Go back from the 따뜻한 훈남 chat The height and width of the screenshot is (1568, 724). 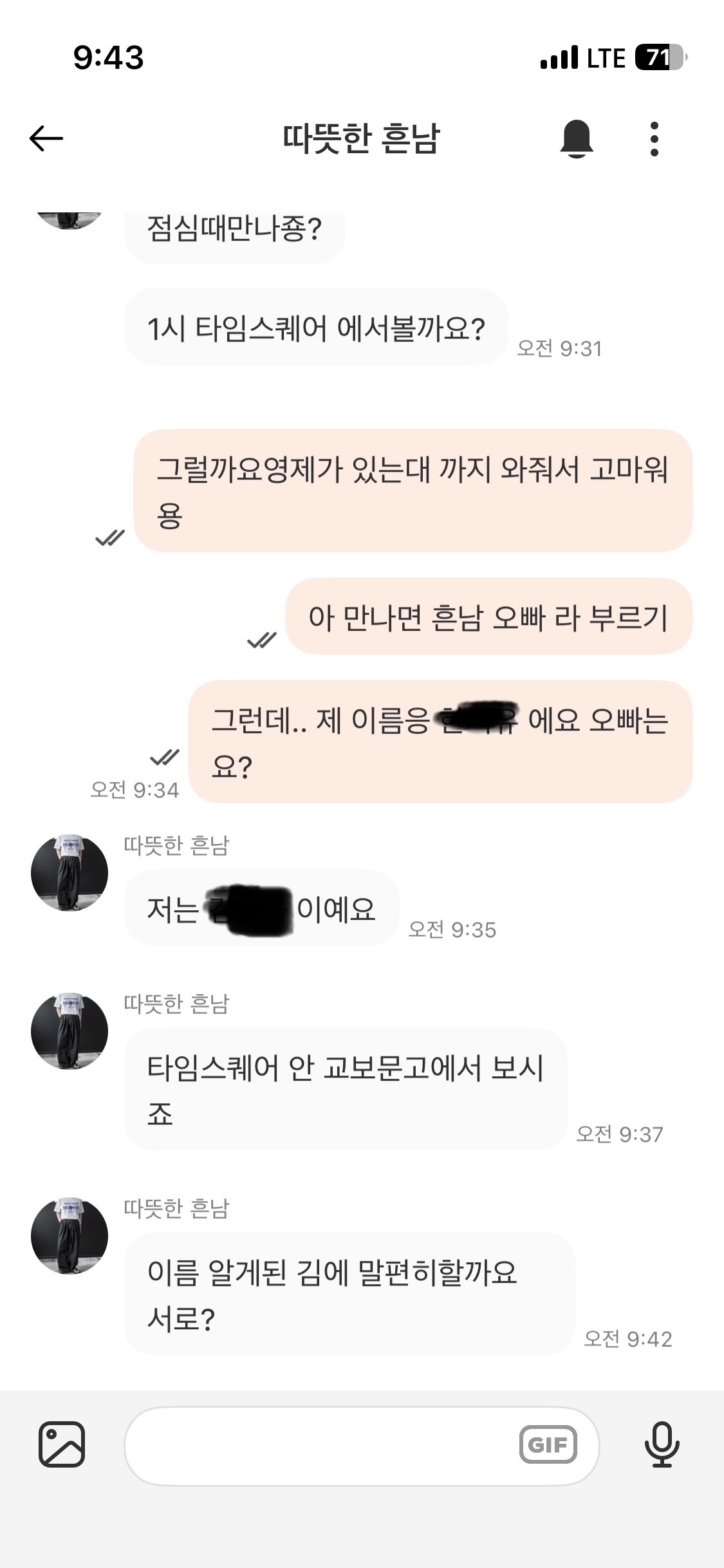click(46, 138)
